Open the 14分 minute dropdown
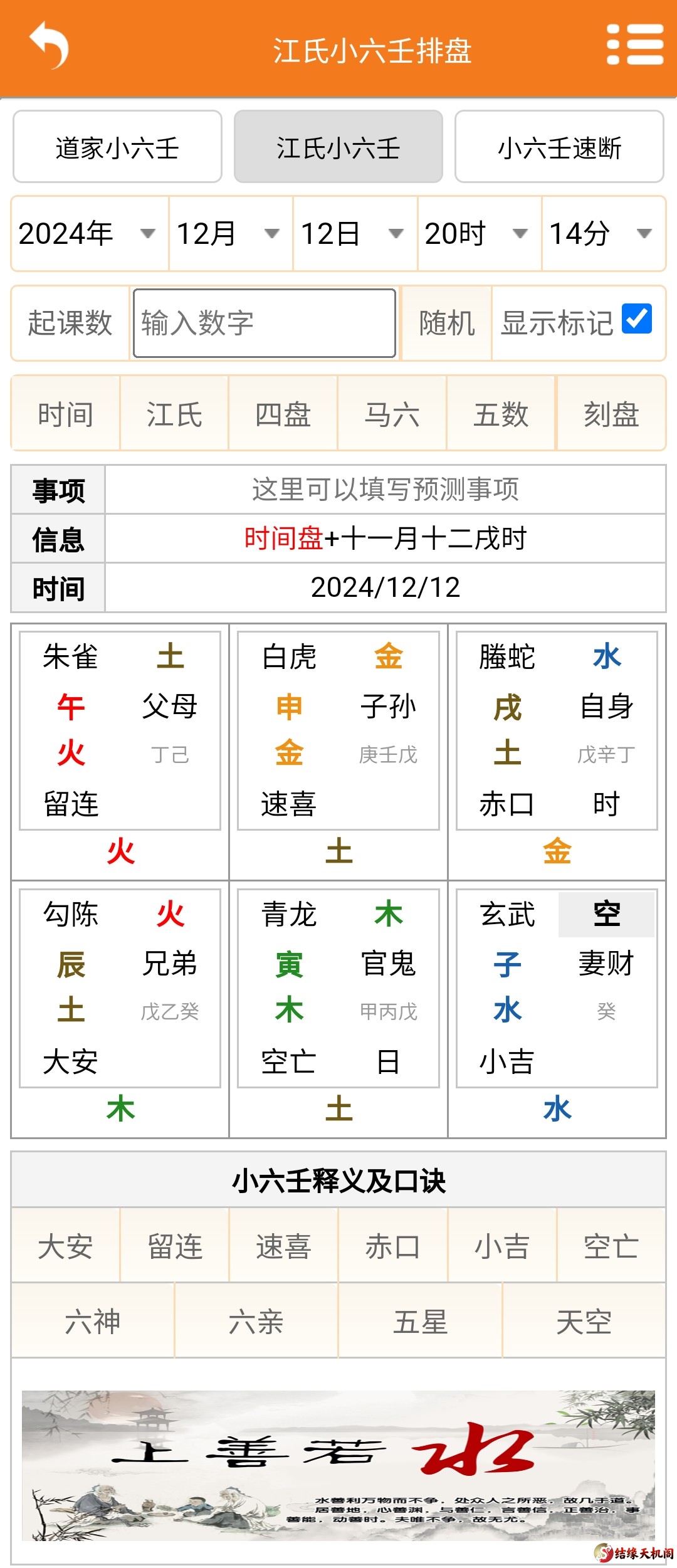This screenshot has height=1568, width=677. (x=602, y=234)
